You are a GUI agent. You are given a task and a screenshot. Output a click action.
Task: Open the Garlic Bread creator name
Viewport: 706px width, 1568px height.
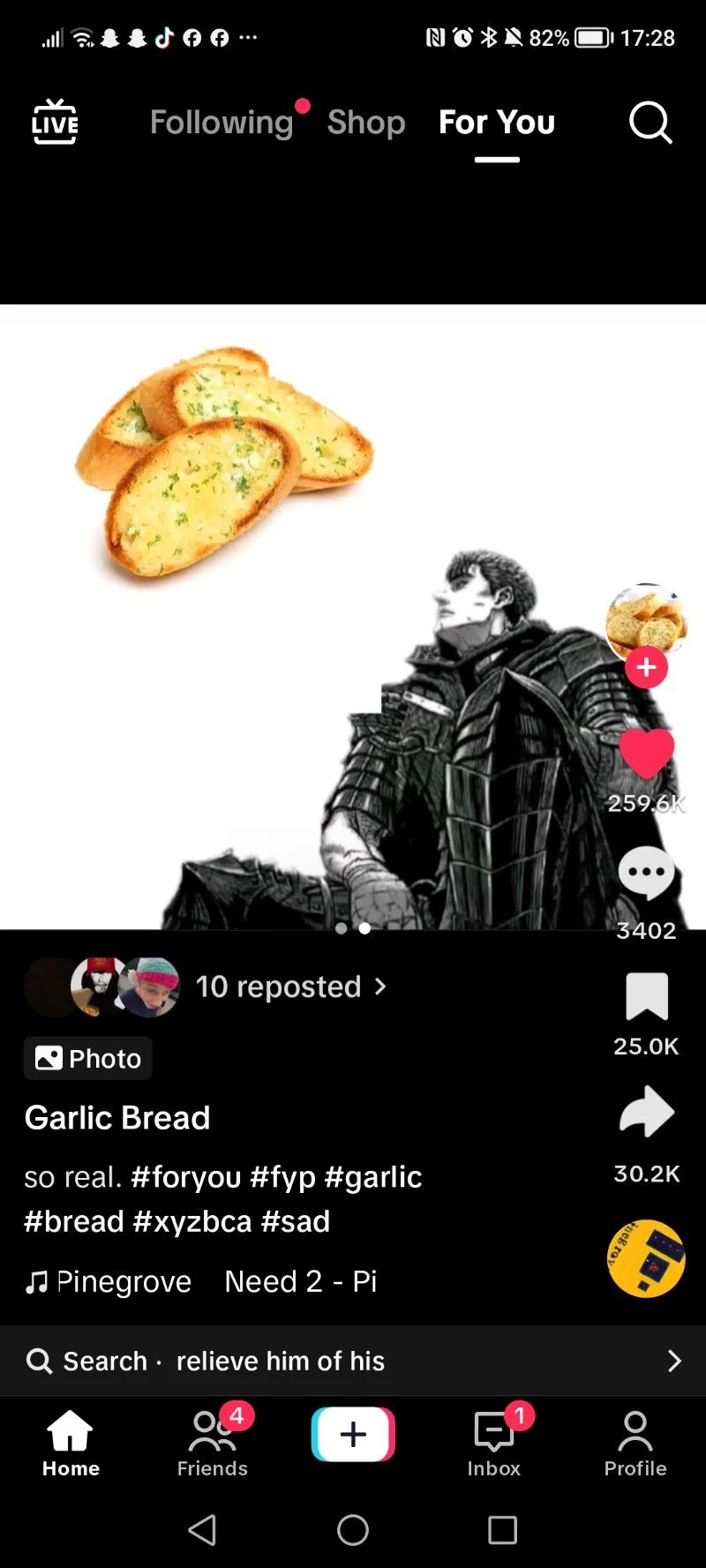(x=117, y=1118)
